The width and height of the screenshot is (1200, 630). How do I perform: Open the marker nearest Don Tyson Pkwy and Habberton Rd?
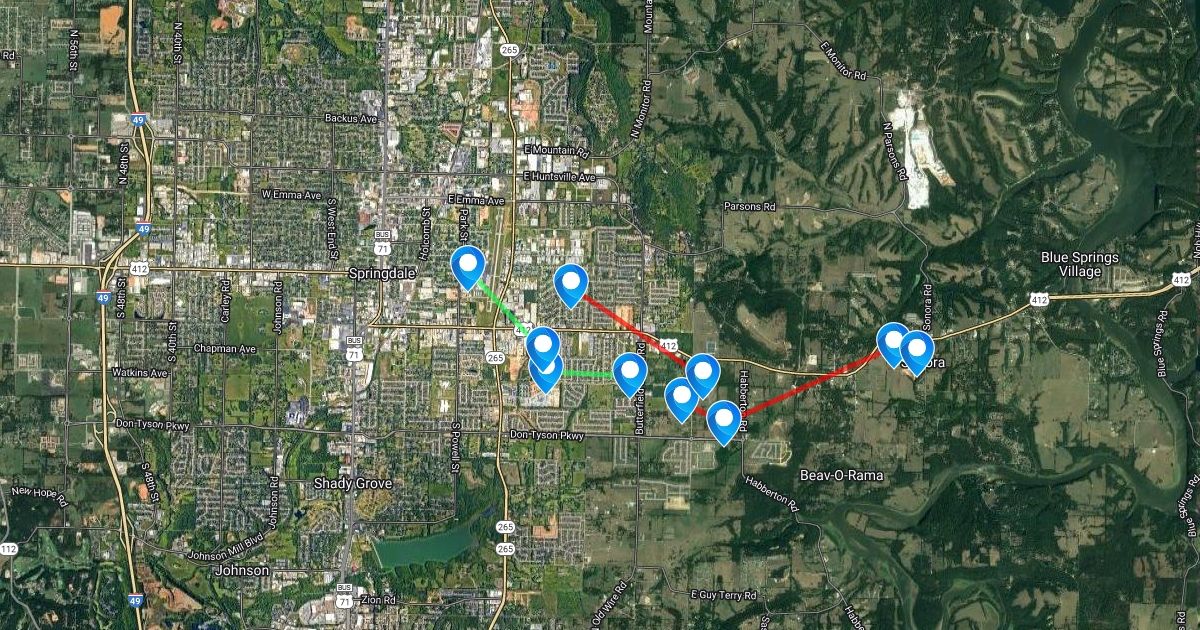(x=723, y=419)
